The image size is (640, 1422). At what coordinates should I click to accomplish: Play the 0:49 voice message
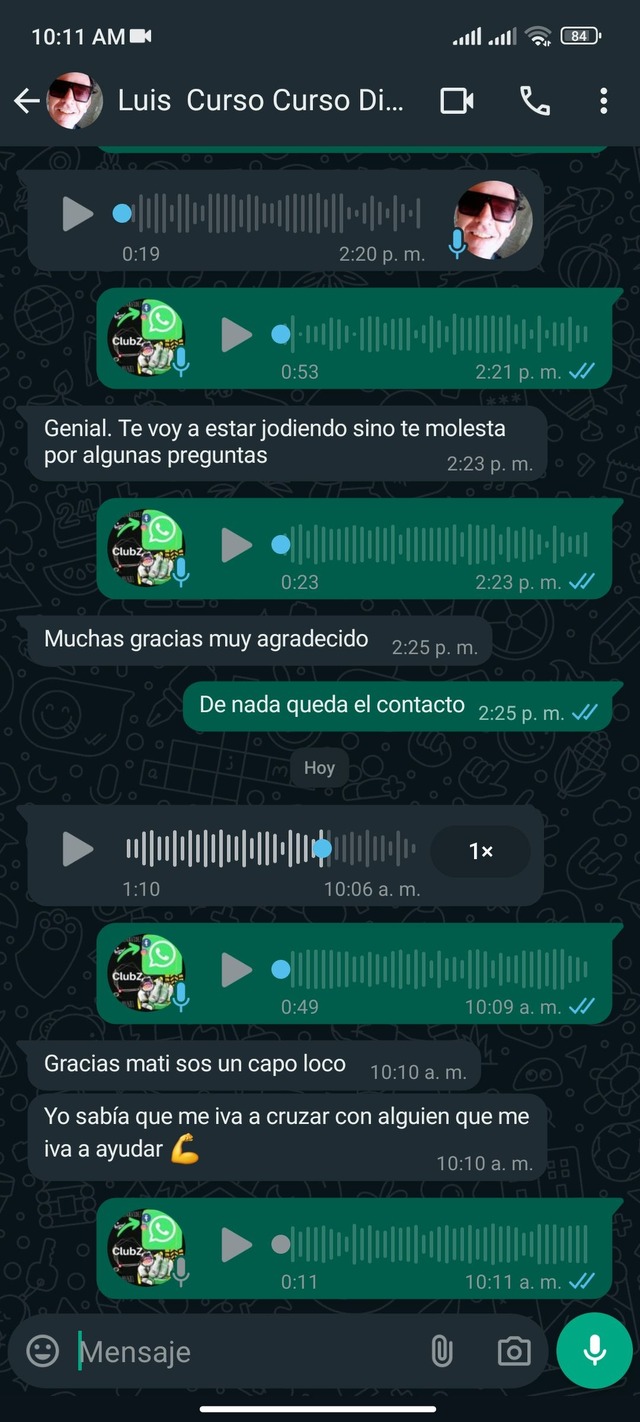[x=236, y=969]
